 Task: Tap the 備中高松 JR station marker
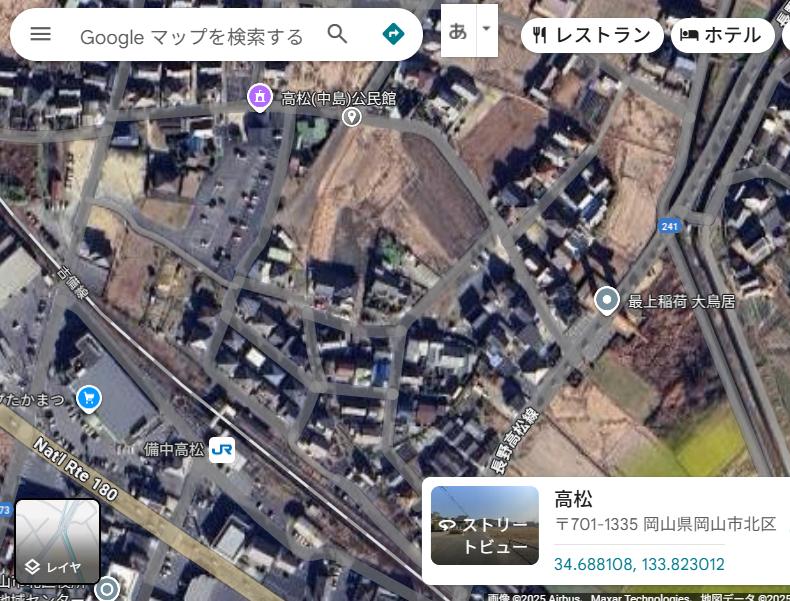pos(222,450)
